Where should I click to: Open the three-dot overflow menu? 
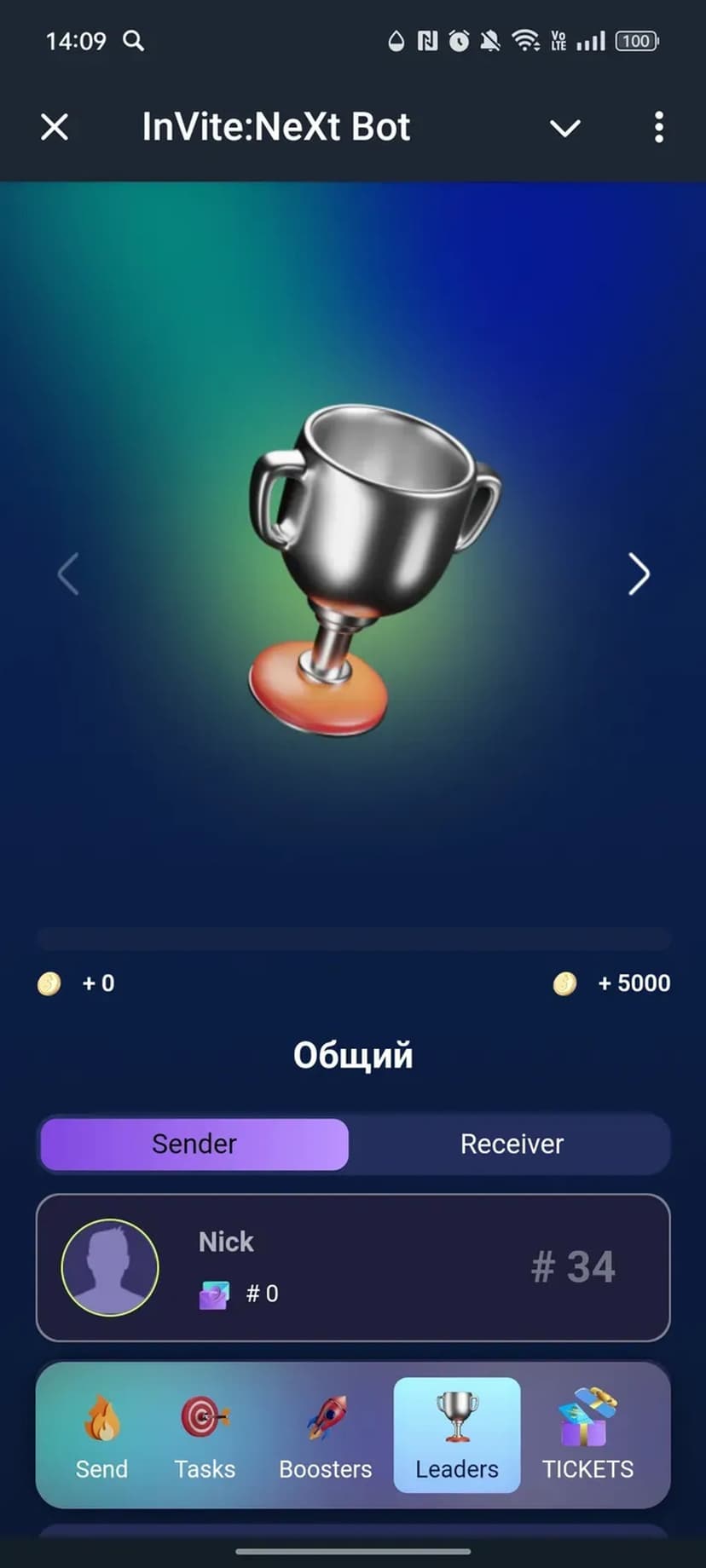pyautogui.click(x=658, y=128)
